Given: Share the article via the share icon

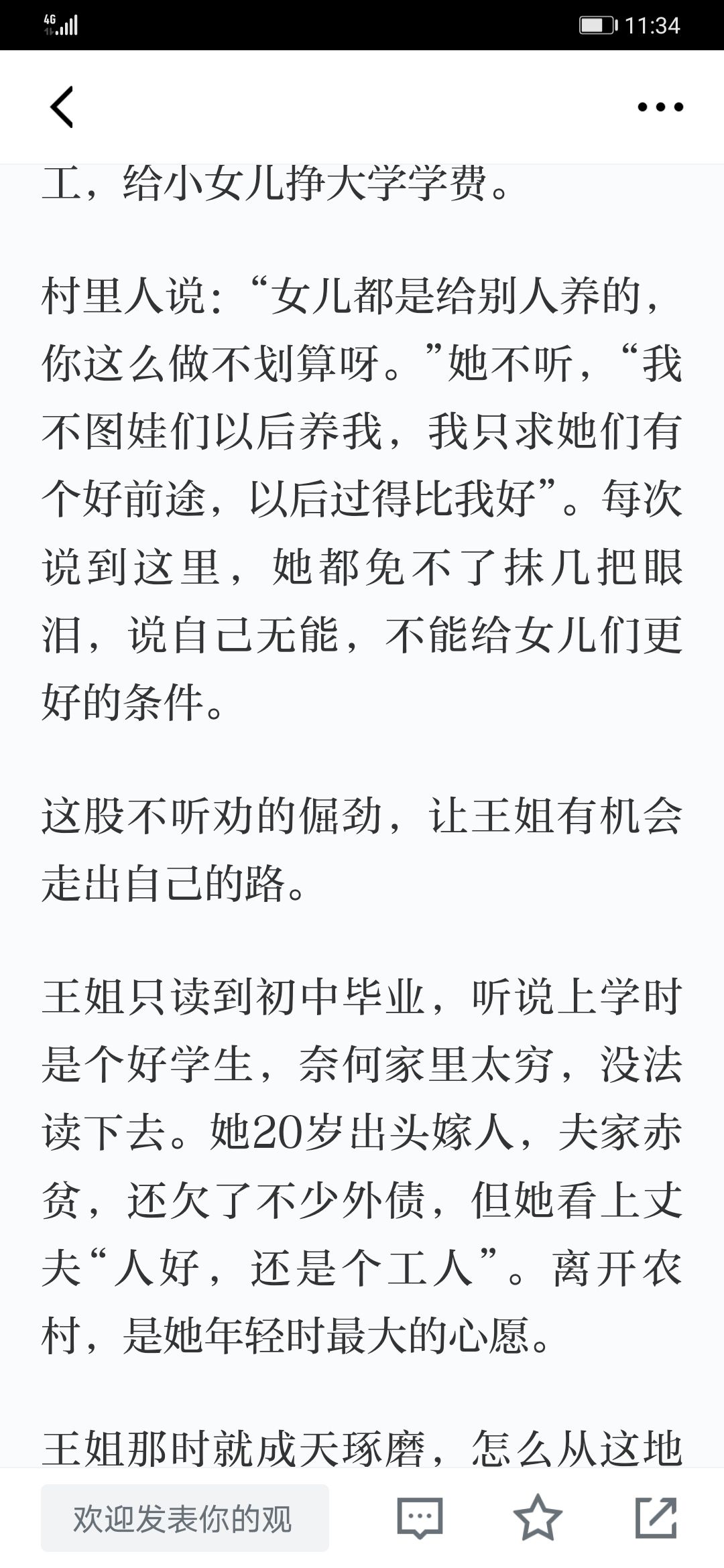Looking at the screenshot, I should [x=656, y=1518].
